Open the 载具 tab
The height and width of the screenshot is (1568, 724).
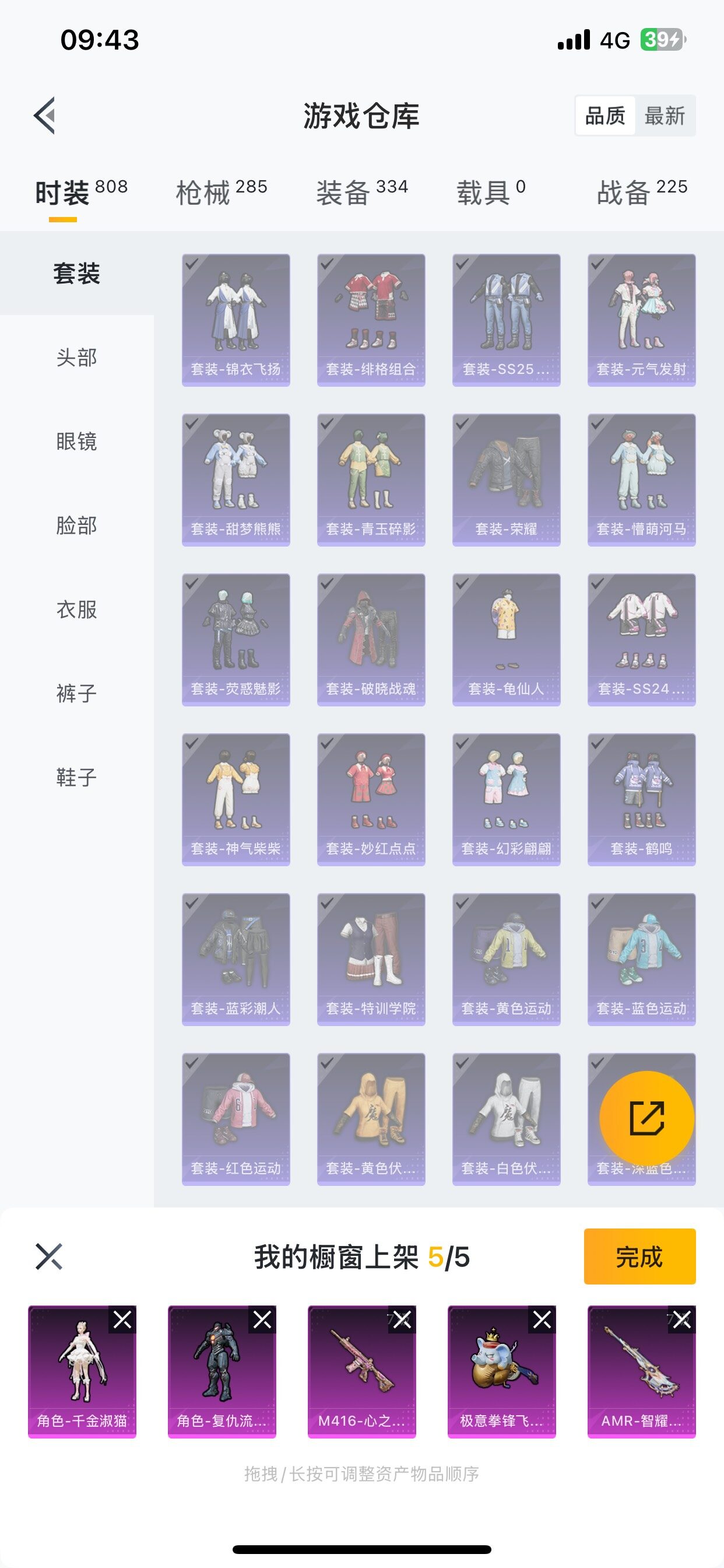(490, 192)
